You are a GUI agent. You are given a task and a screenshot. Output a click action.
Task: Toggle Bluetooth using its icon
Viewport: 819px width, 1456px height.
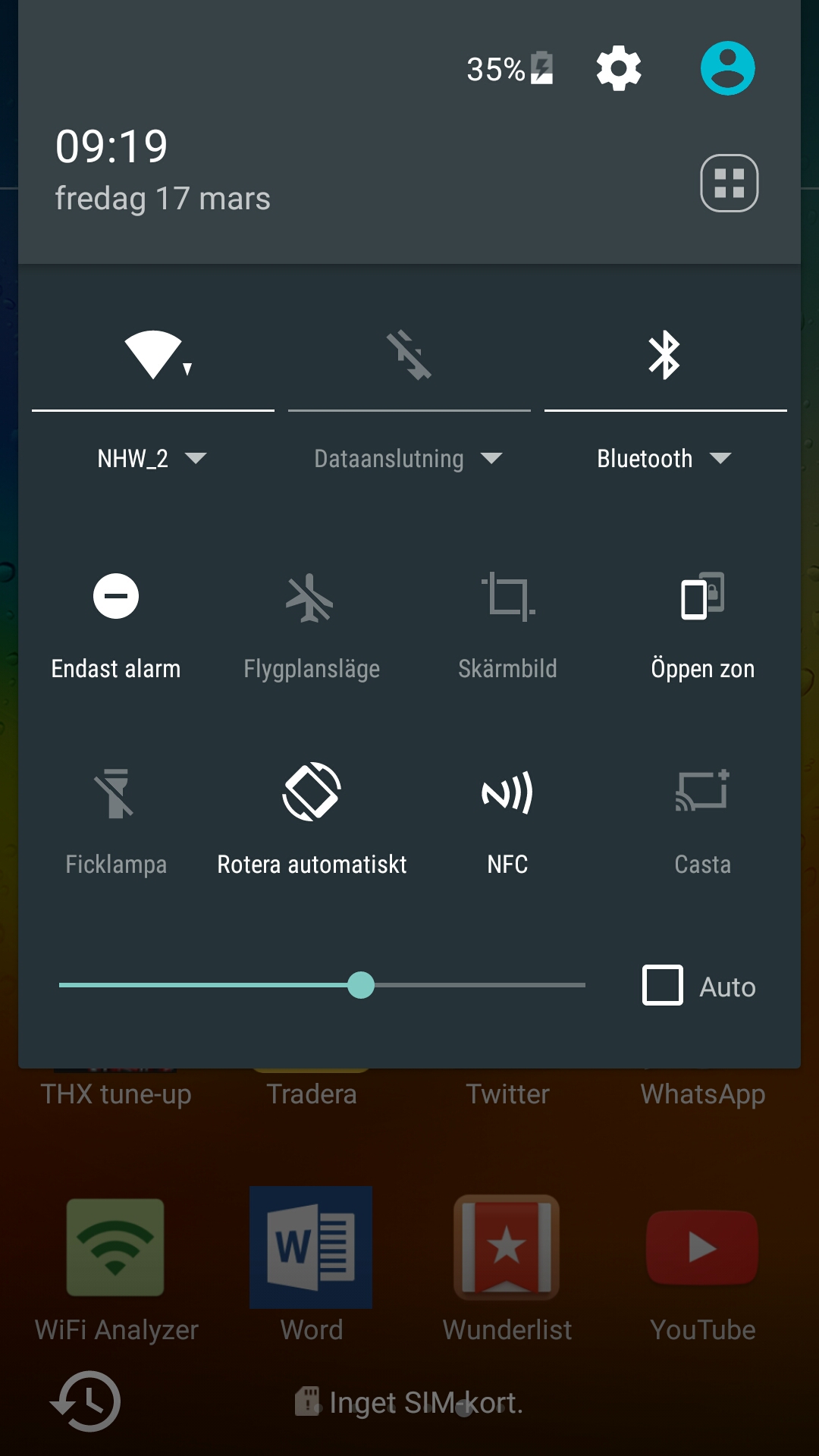pos(665,355)
